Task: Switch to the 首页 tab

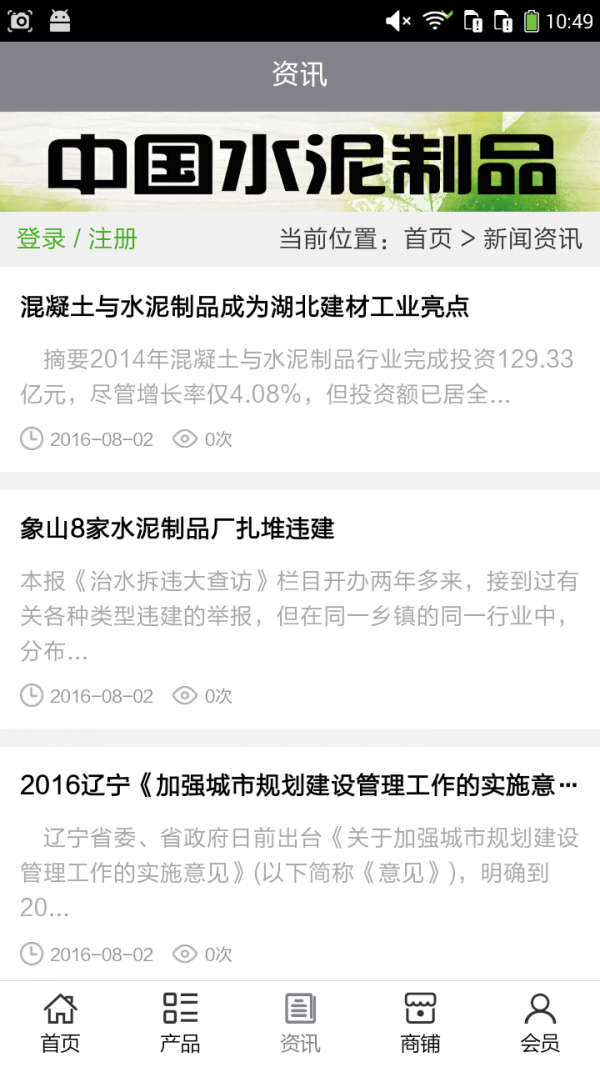Action: click(x=60, y=1023)
